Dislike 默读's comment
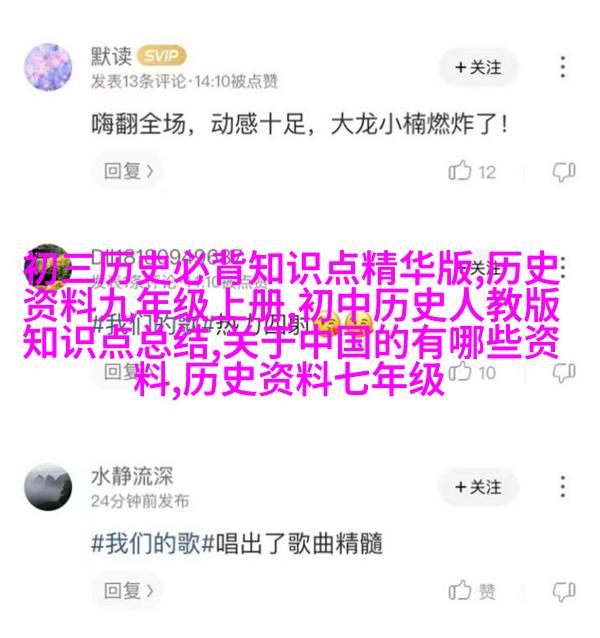The height and width of the screenshot is (638, 600). [564, 172]
